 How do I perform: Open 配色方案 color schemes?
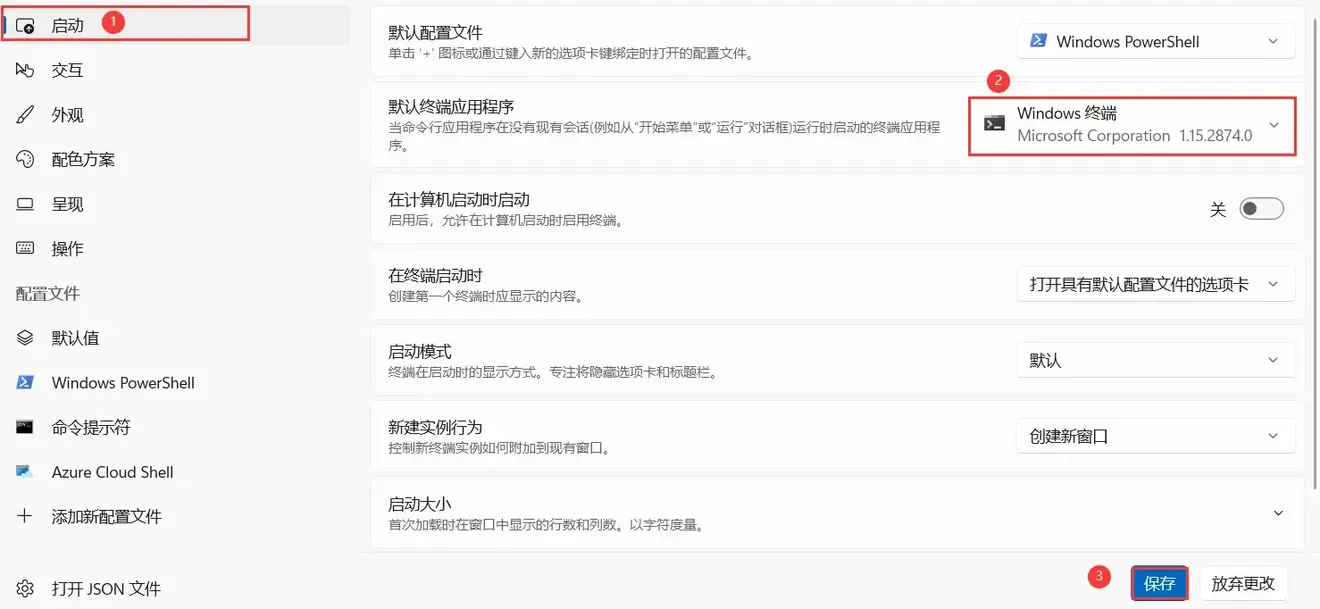pyautogui.click(x=83, y=159)
